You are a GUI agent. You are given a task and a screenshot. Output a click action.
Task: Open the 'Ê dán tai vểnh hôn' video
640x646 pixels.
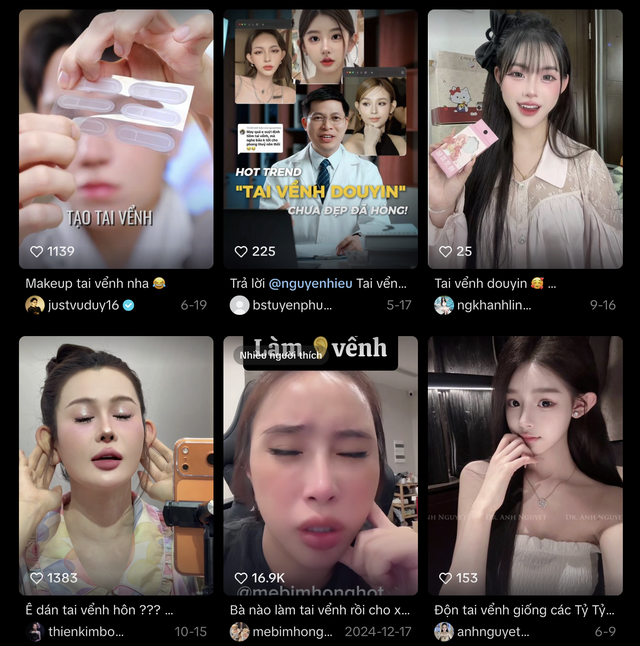click(x=116, y=465)
